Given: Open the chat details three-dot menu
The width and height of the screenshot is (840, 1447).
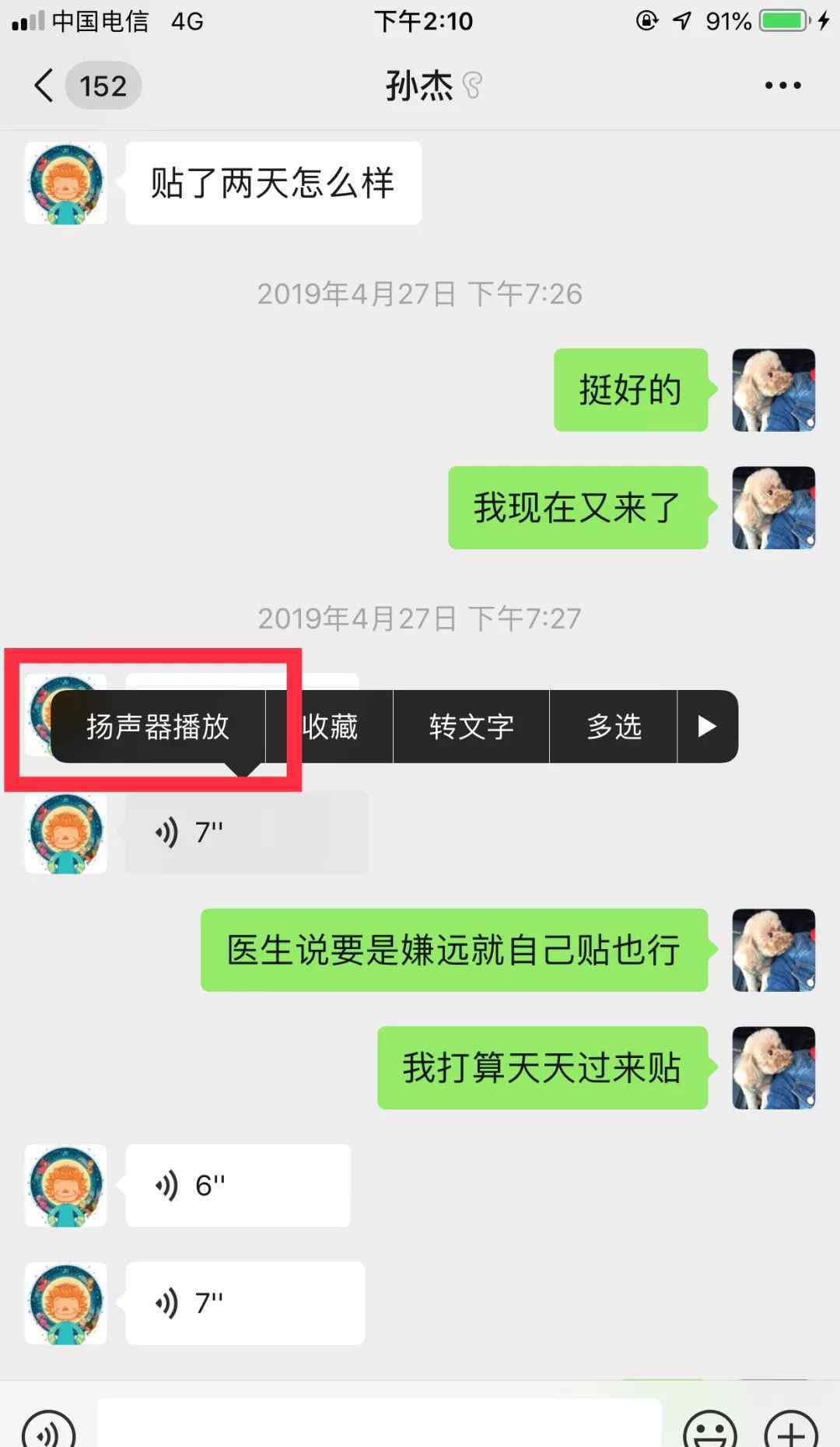Looking at the screenshot, I should click(x=782, y=86).
